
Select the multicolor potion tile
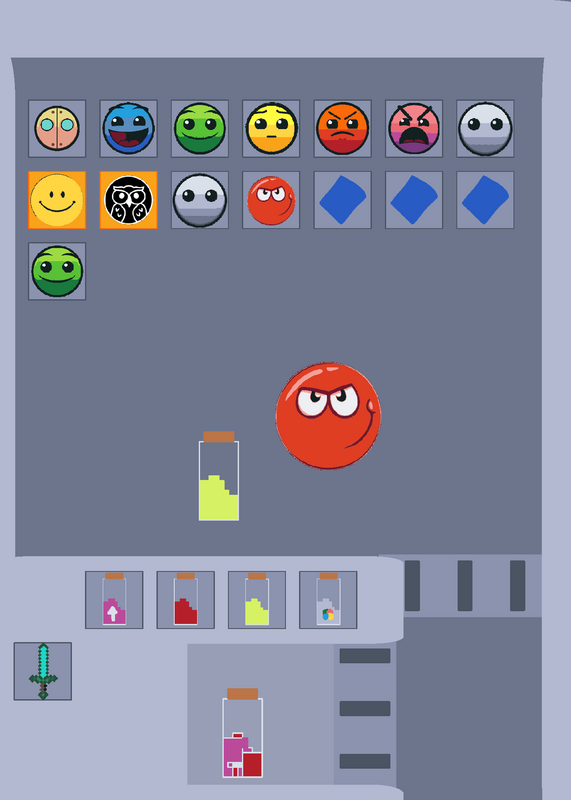[x=328, y=600]
